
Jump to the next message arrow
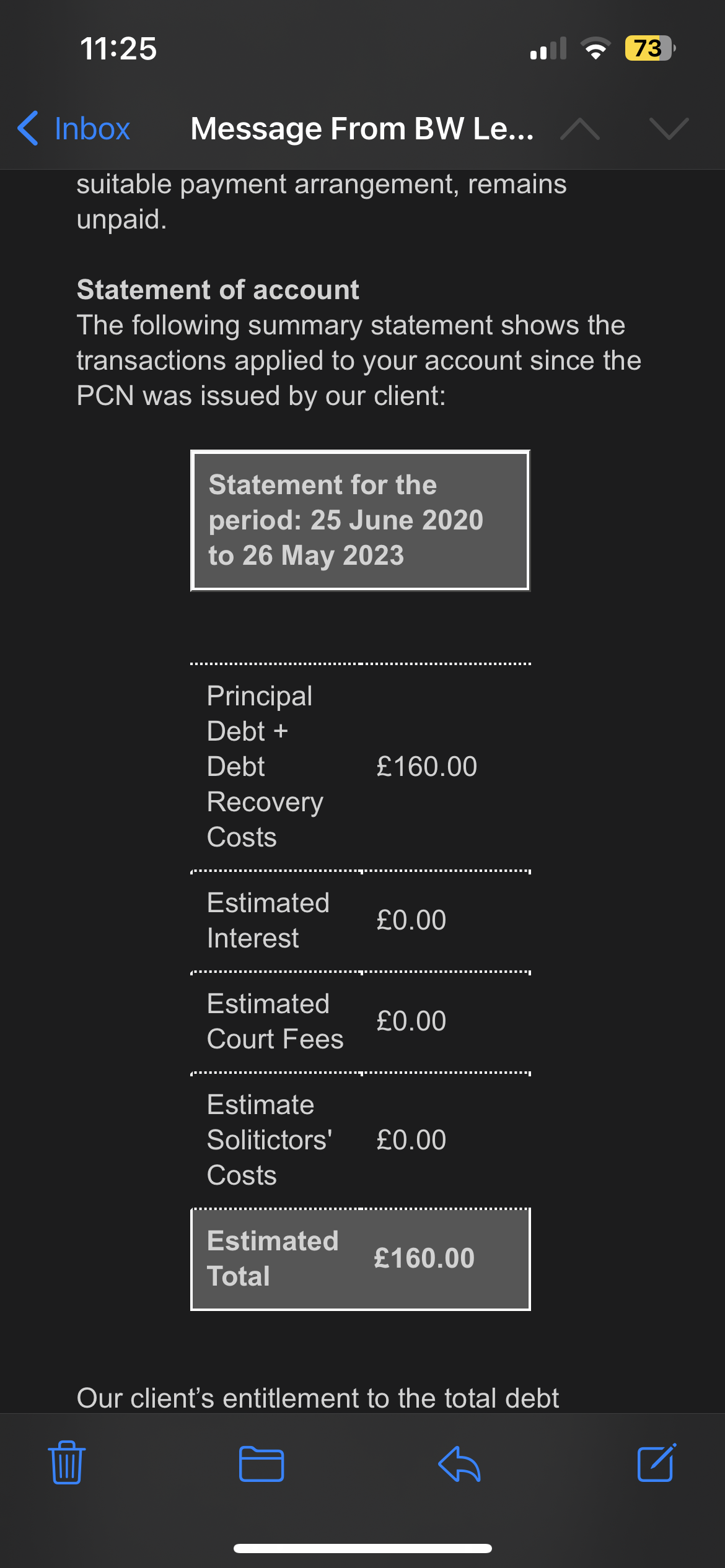(x=669, y=129)
